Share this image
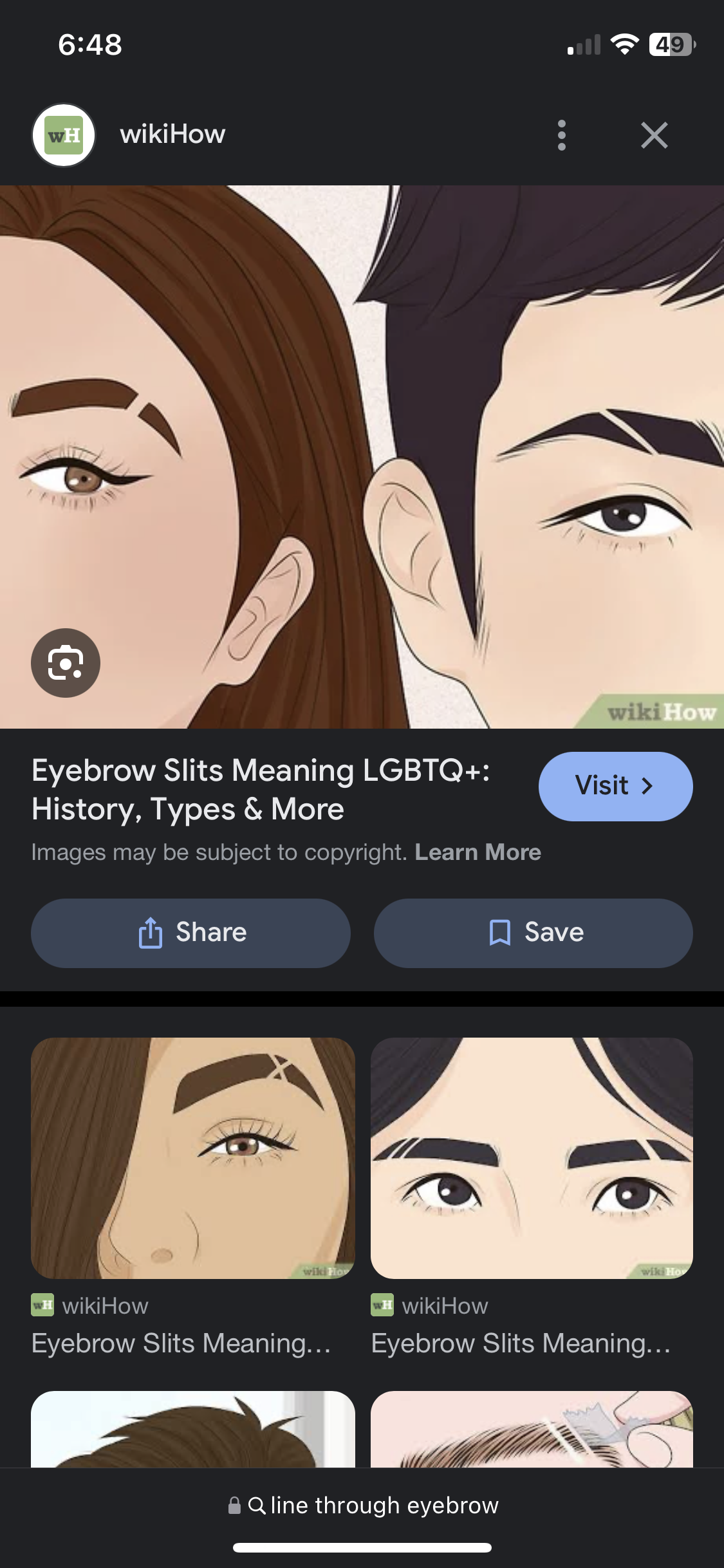Screen dimensions: 724x1568 190,933
